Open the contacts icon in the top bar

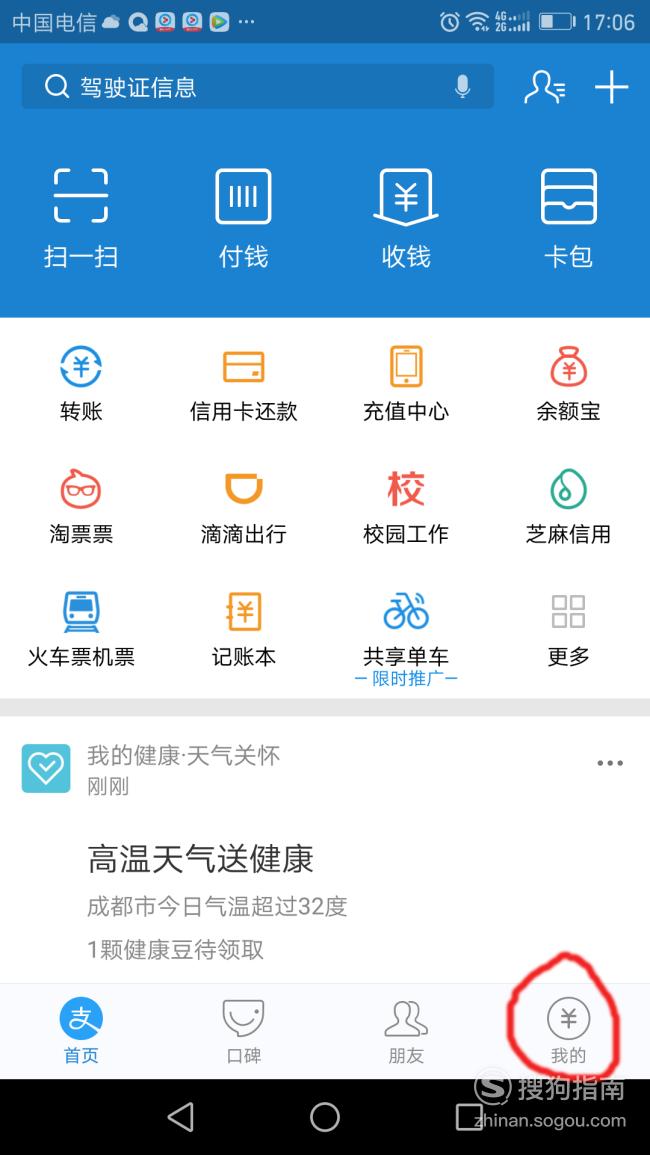545,88
